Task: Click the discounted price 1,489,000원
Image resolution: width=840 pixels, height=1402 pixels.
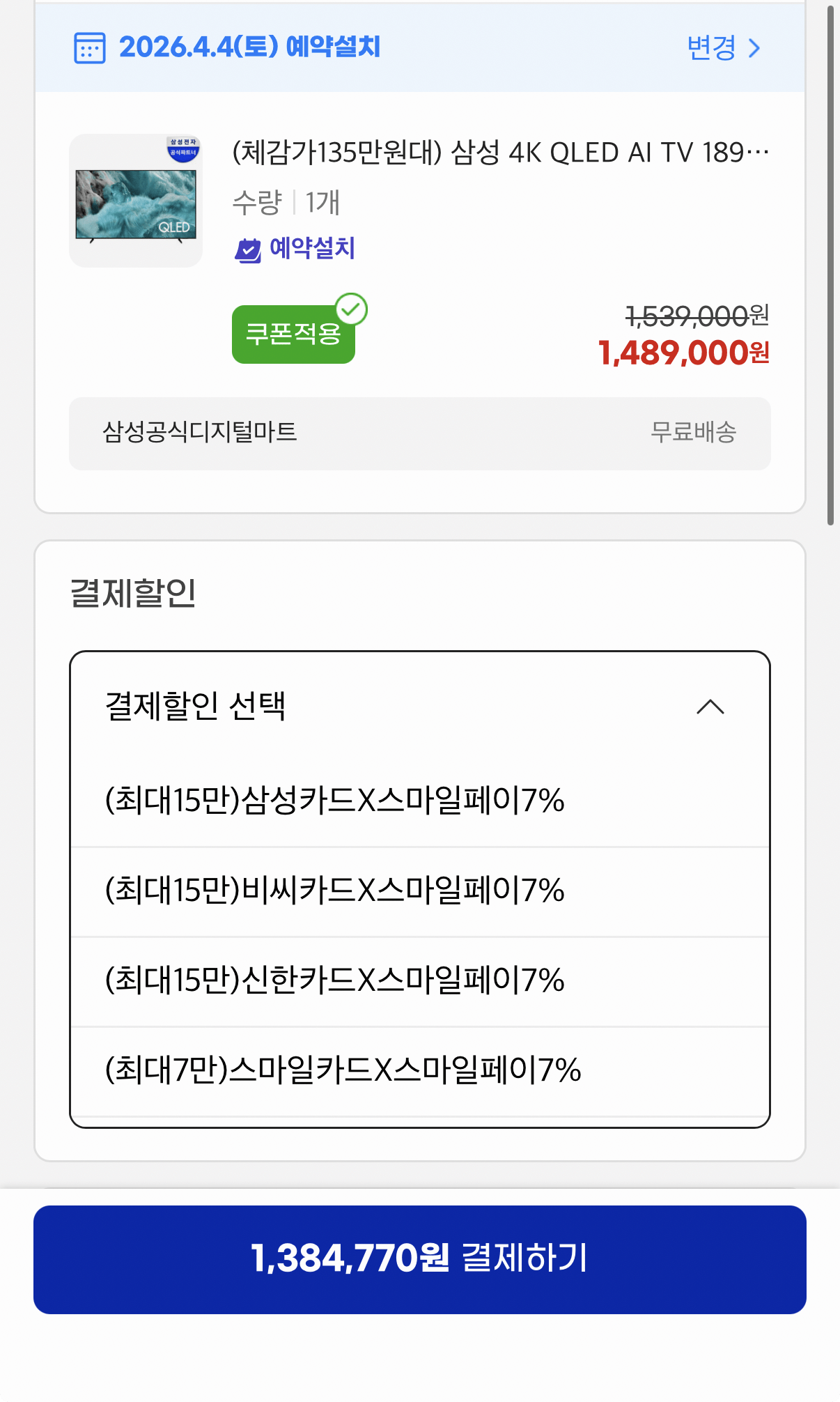Action: point(684,355)
